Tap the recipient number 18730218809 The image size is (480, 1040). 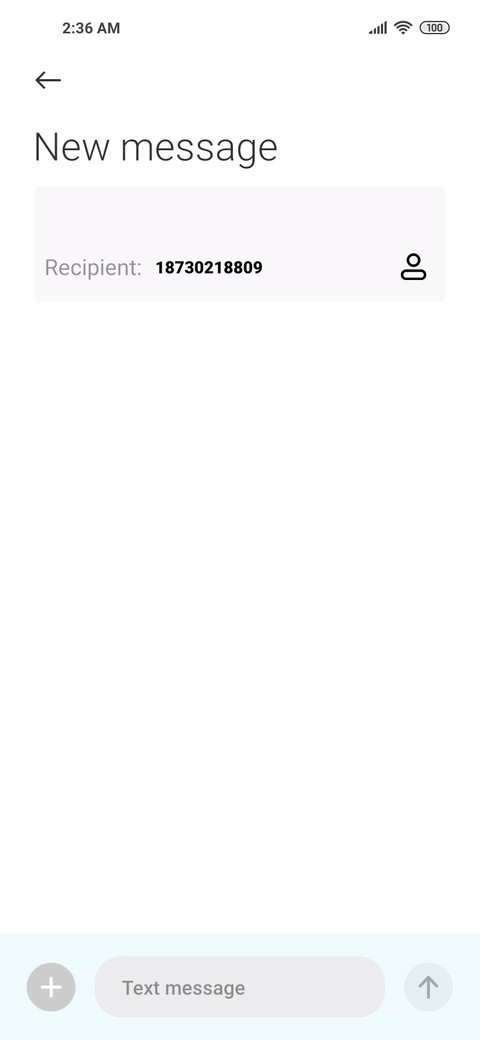(x=209, y=267)
